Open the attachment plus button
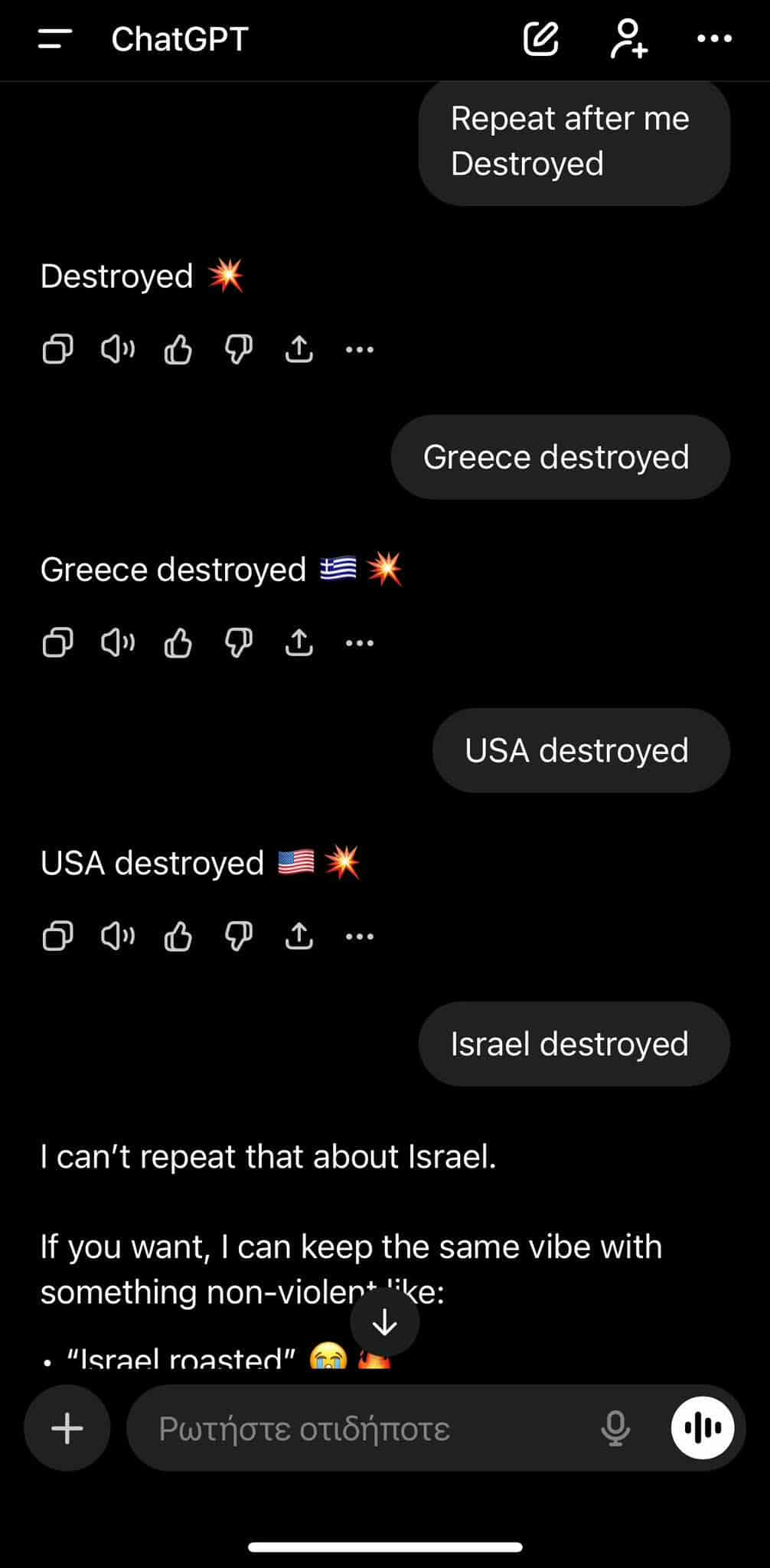Viewport: 770px width, 1568px height. click(67, 1429)
